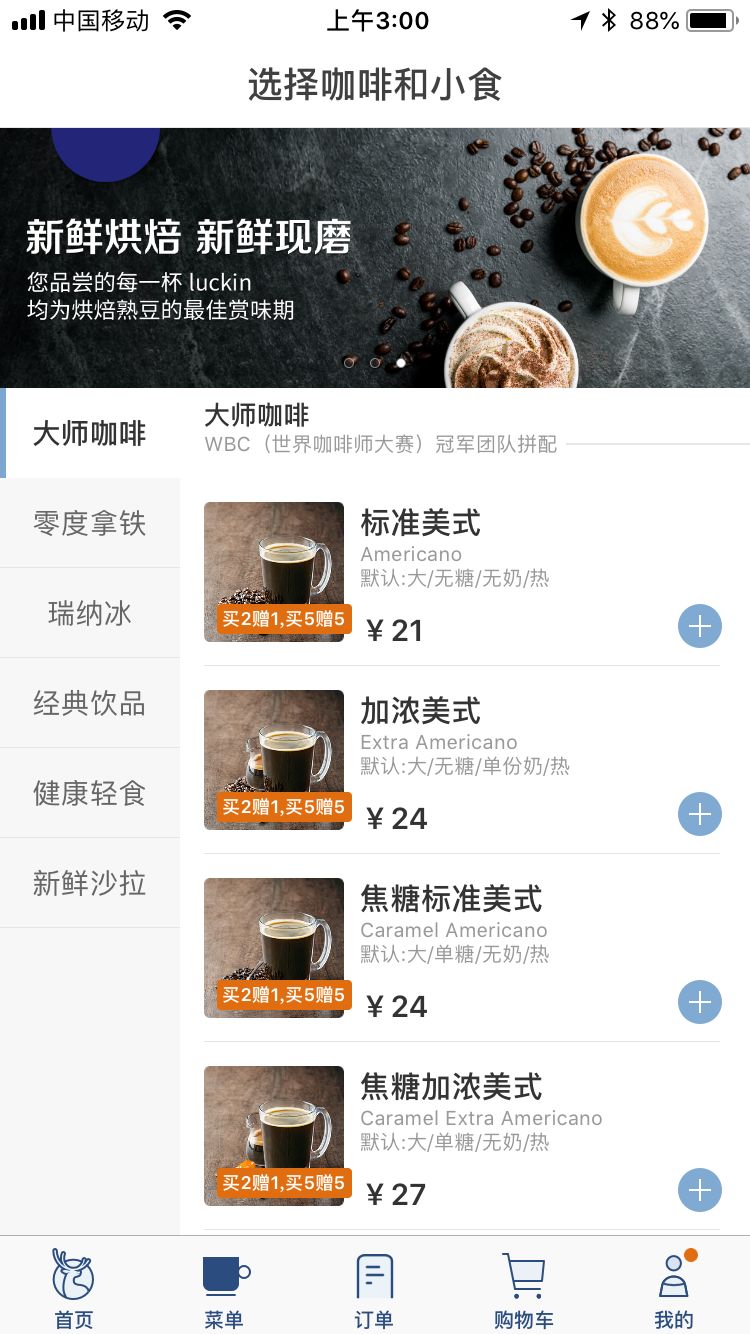The width and height of the screenshot is (750, 1334).
Task: Add 焦糖标准美式 to the cart
Action: click(699, 1003)
